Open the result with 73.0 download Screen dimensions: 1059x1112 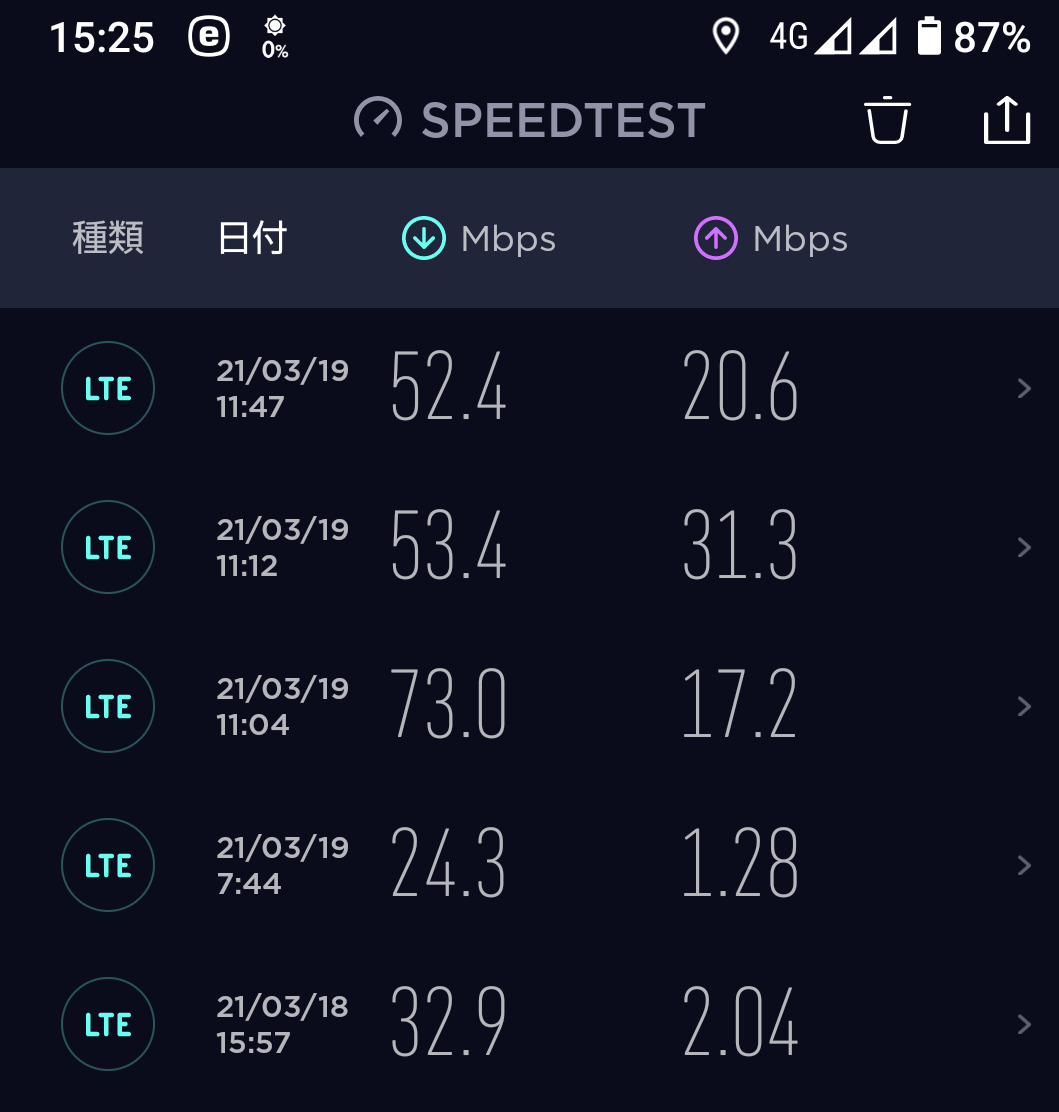tap(529, 706)
